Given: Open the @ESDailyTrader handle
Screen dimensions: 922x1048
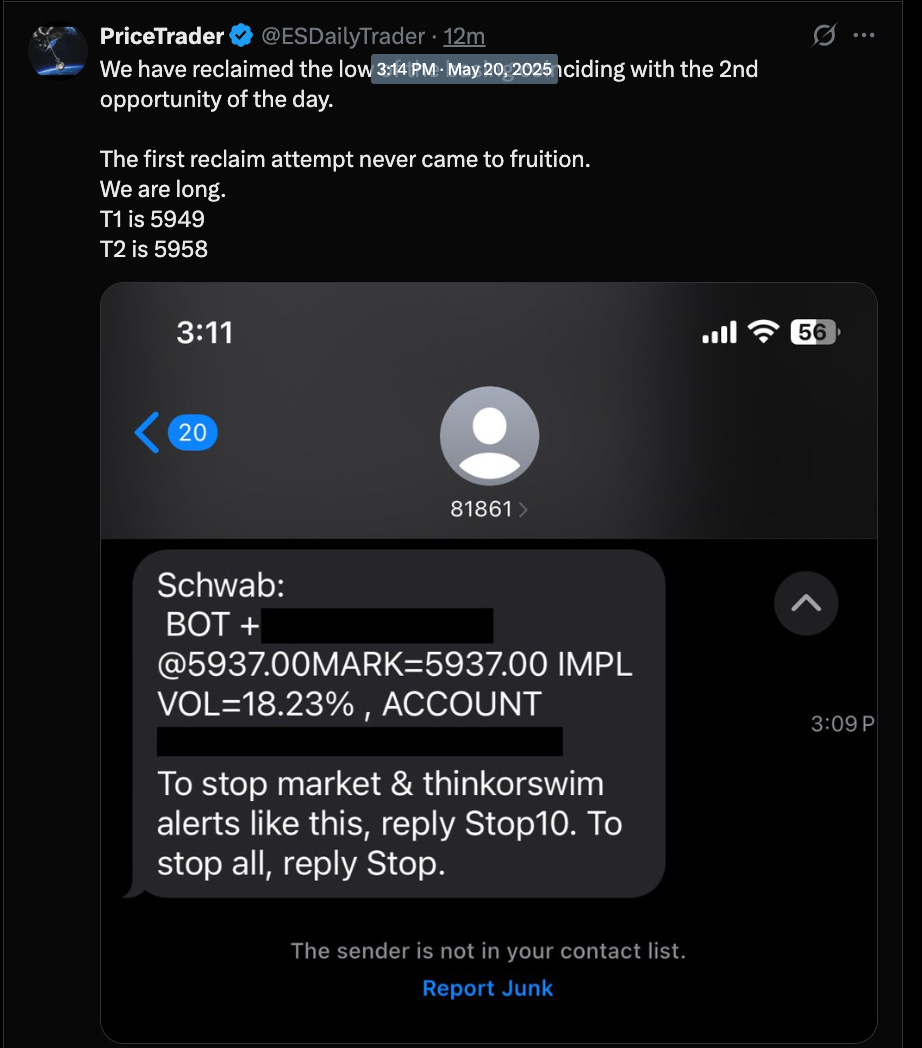Looking at the screenshot, I should tap(343, 36).
